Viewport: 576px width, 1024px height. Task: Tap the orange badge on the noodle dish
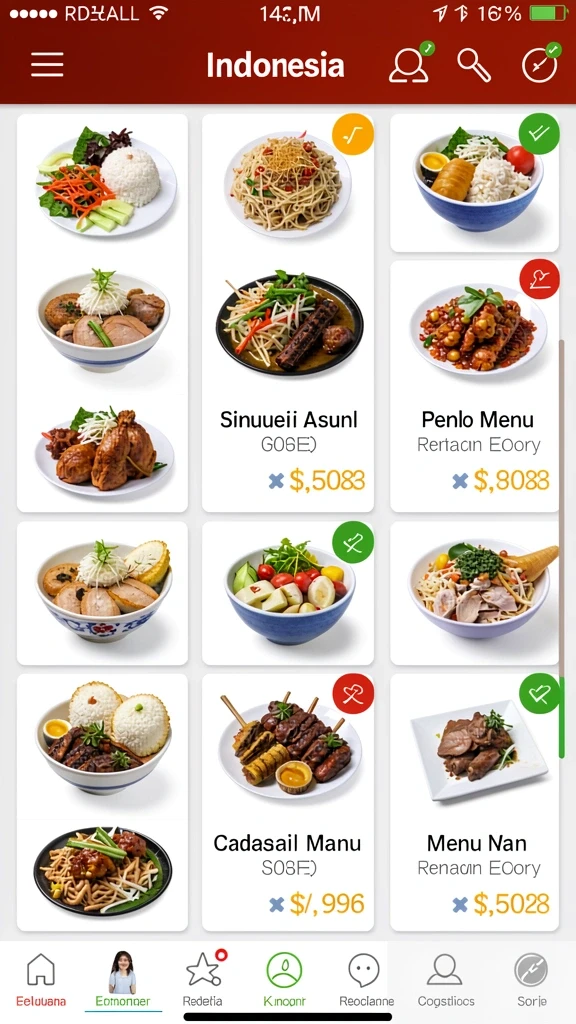[x=353, y=135]
